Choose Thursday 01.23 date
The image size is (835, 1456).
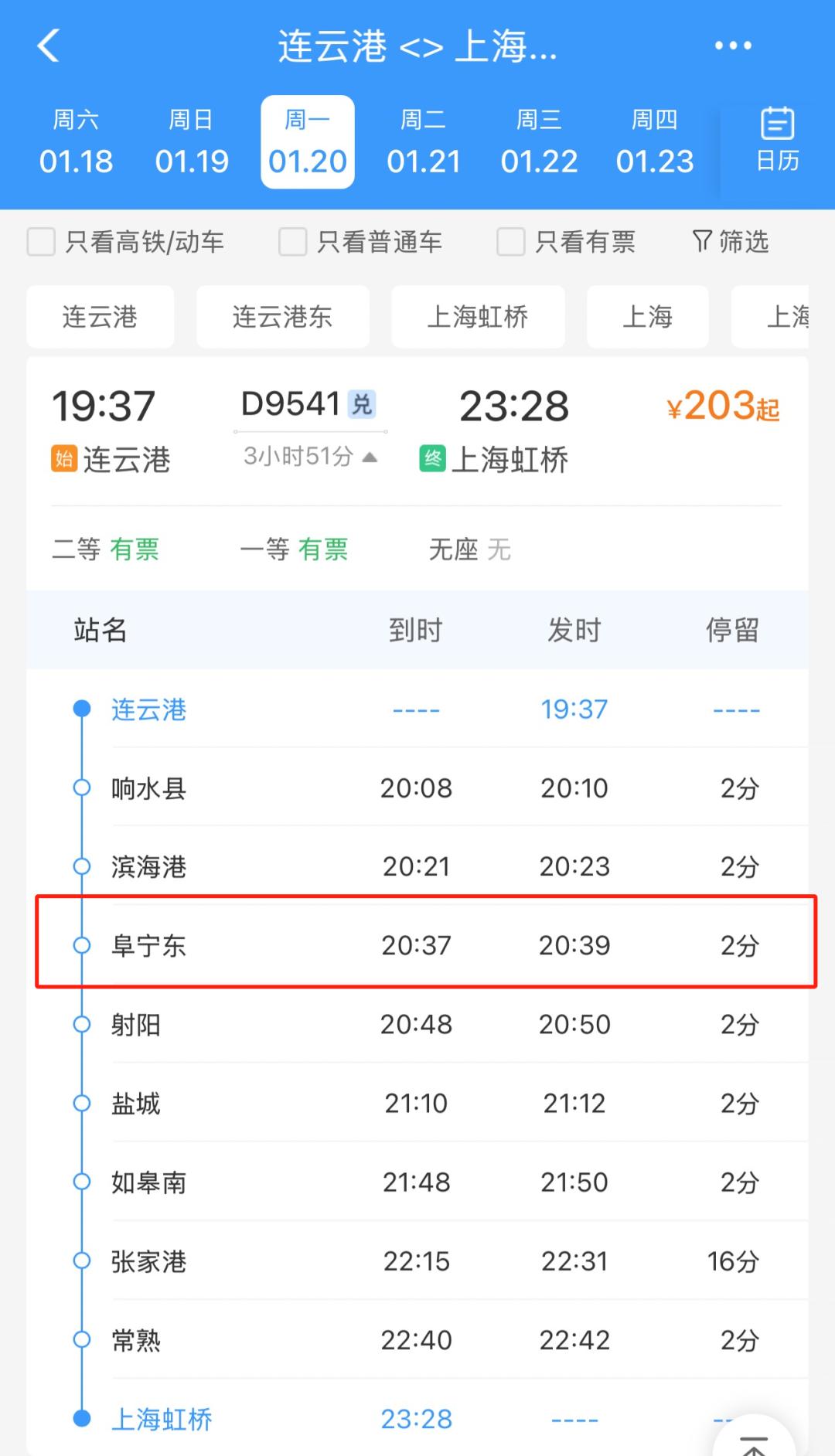pos(654,142)
